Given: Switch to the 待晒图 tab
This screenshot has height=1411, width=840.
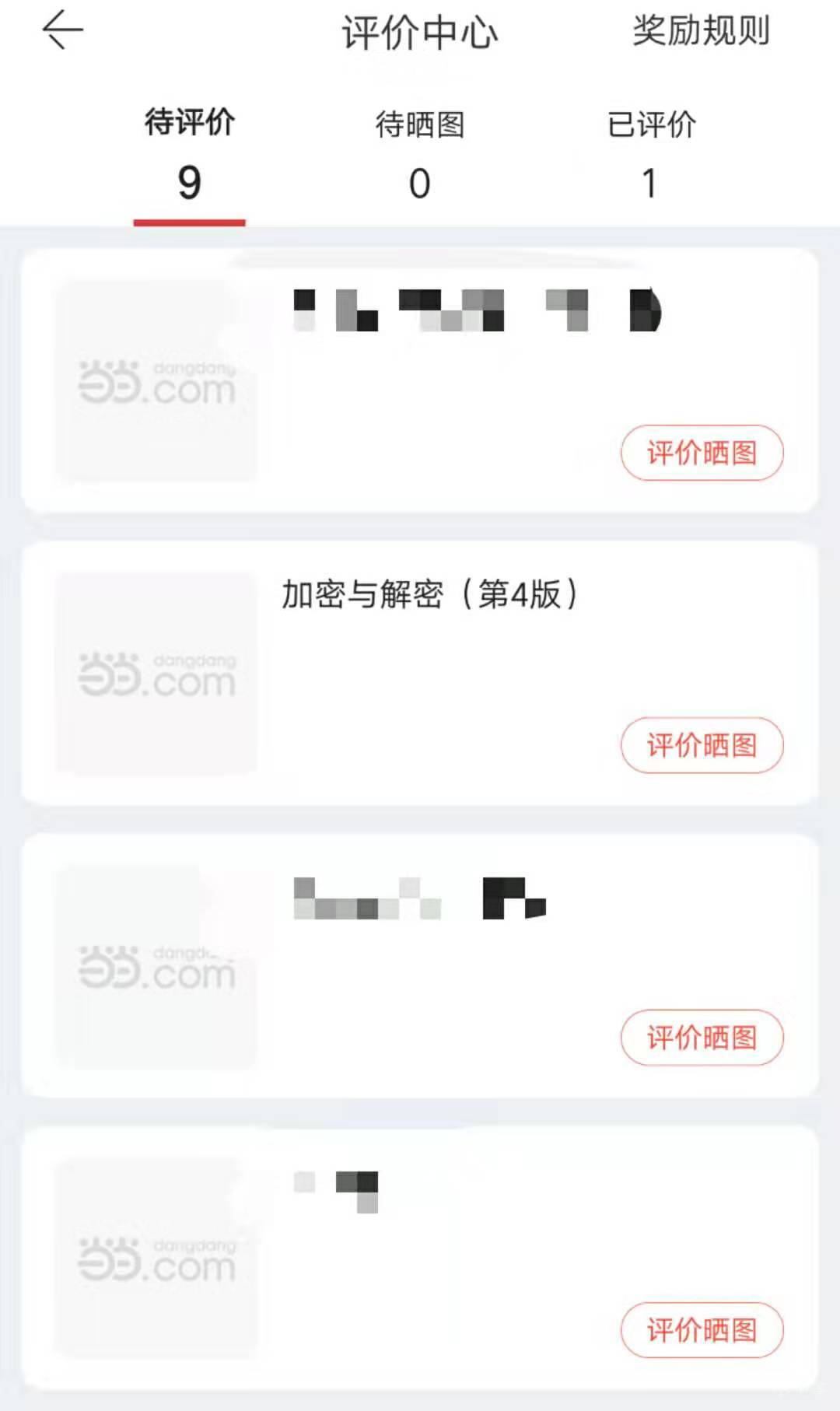Looking at the screenshot, I should tap(420, 154).
